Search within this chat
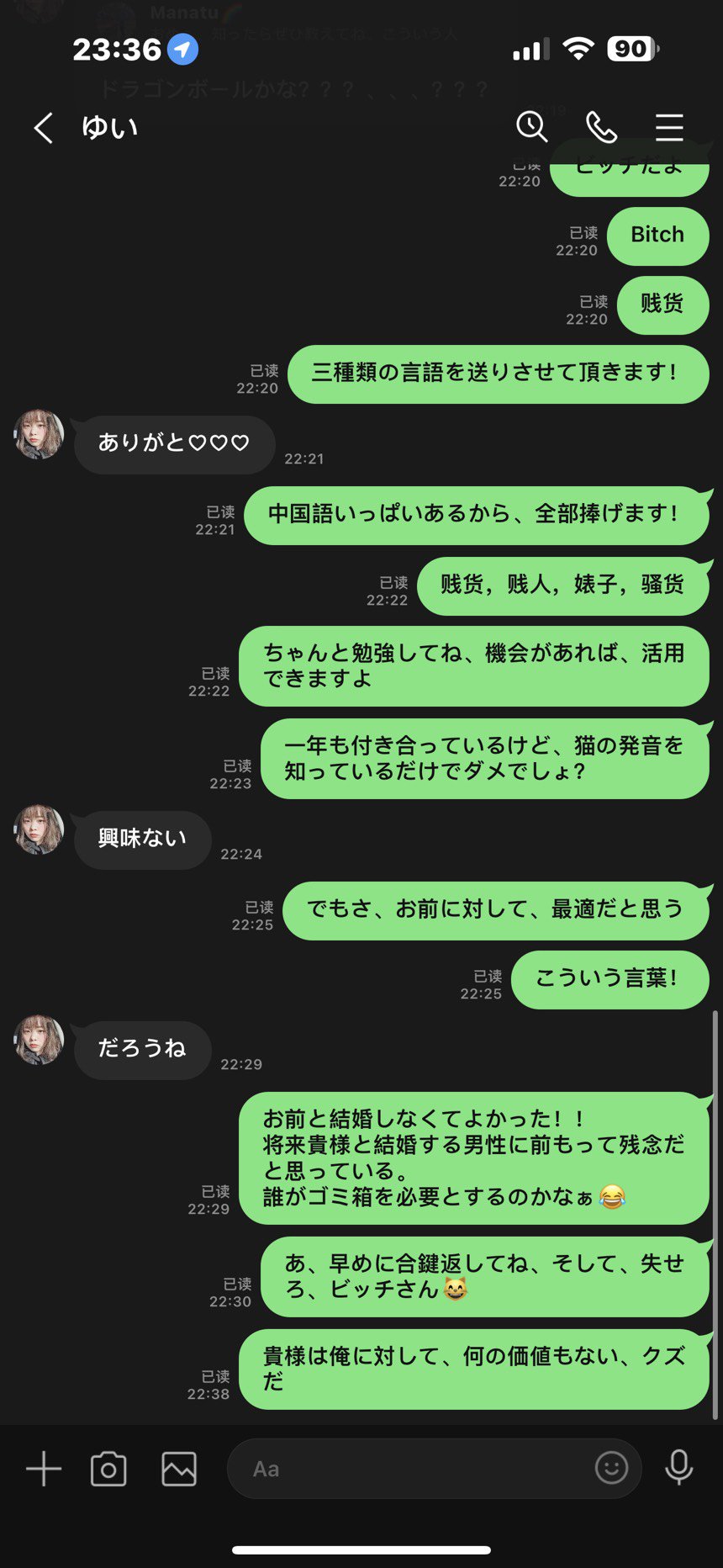 [x=531, y=127]
